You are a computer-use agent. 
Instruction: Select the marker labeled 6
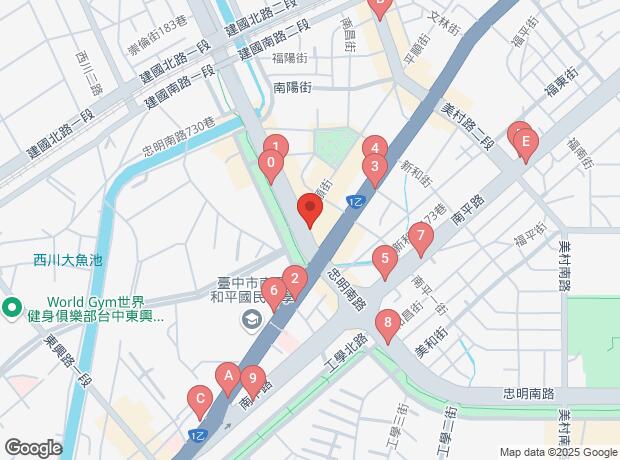tap(274, 292)
